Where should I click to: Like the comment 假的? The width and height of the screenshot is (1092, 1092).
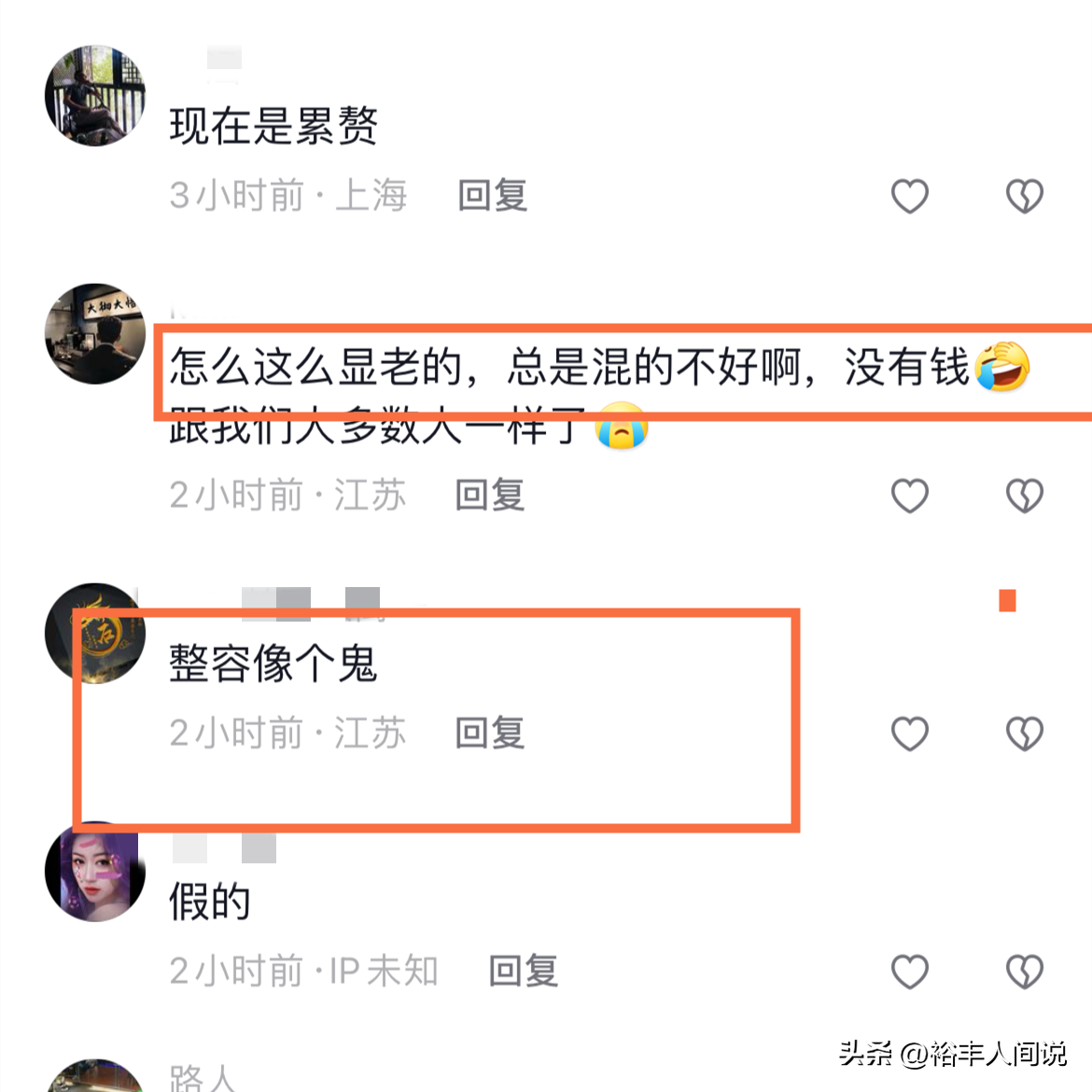[x=909, y=972]
